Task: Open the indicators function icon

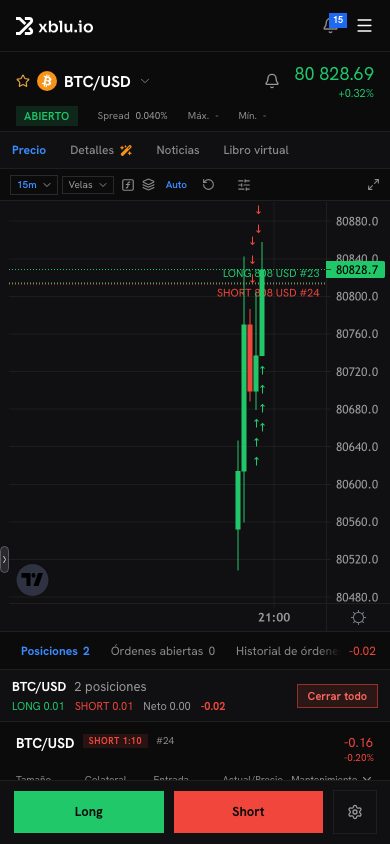Action: [x=127, y=185]
